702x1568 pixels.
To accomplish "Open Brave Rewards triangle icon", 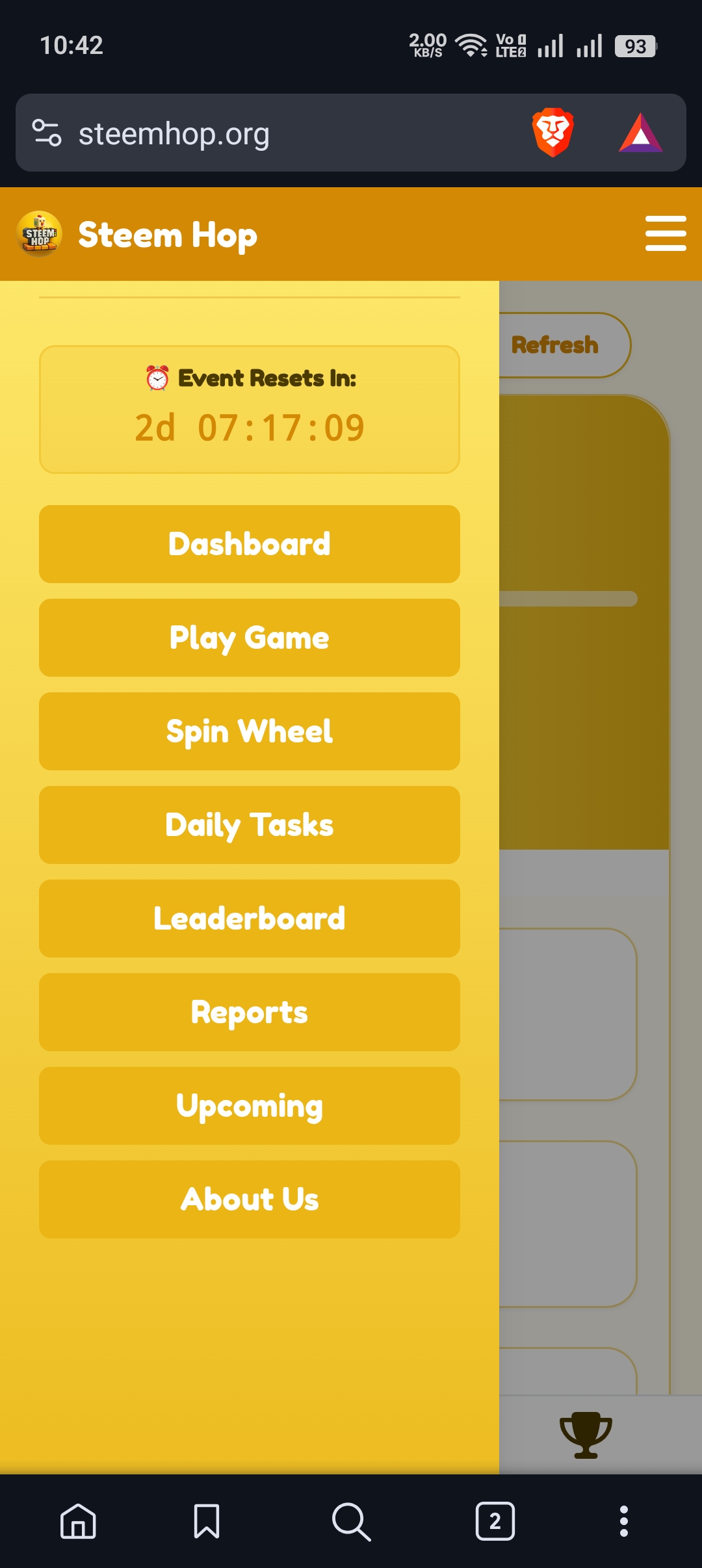I will point(640,133).
